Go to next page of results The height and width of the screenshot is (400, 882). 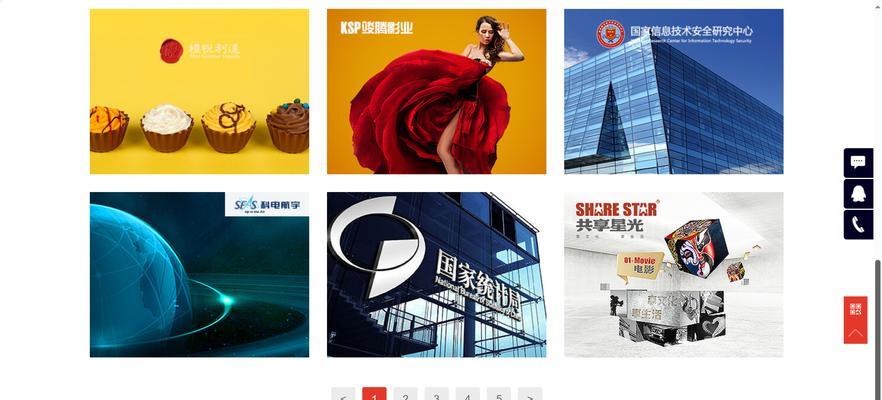point(530,394)
